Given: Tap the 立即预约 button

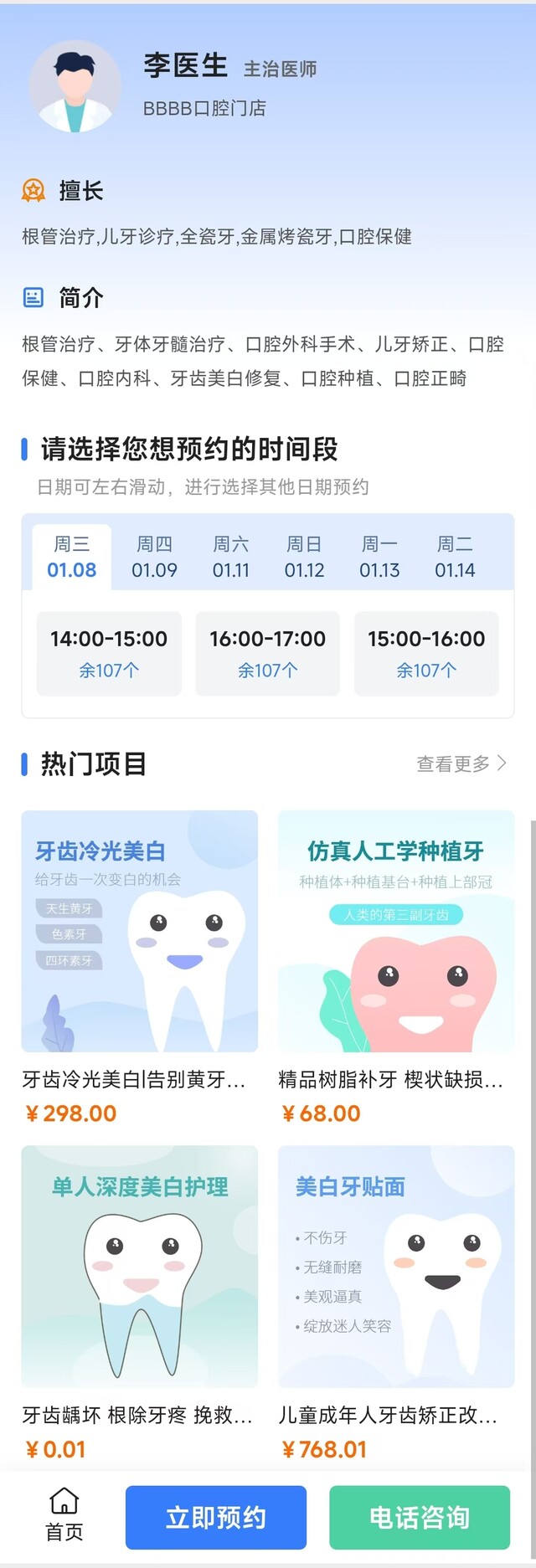Looking at the screenshot, I should [216, 1517].
